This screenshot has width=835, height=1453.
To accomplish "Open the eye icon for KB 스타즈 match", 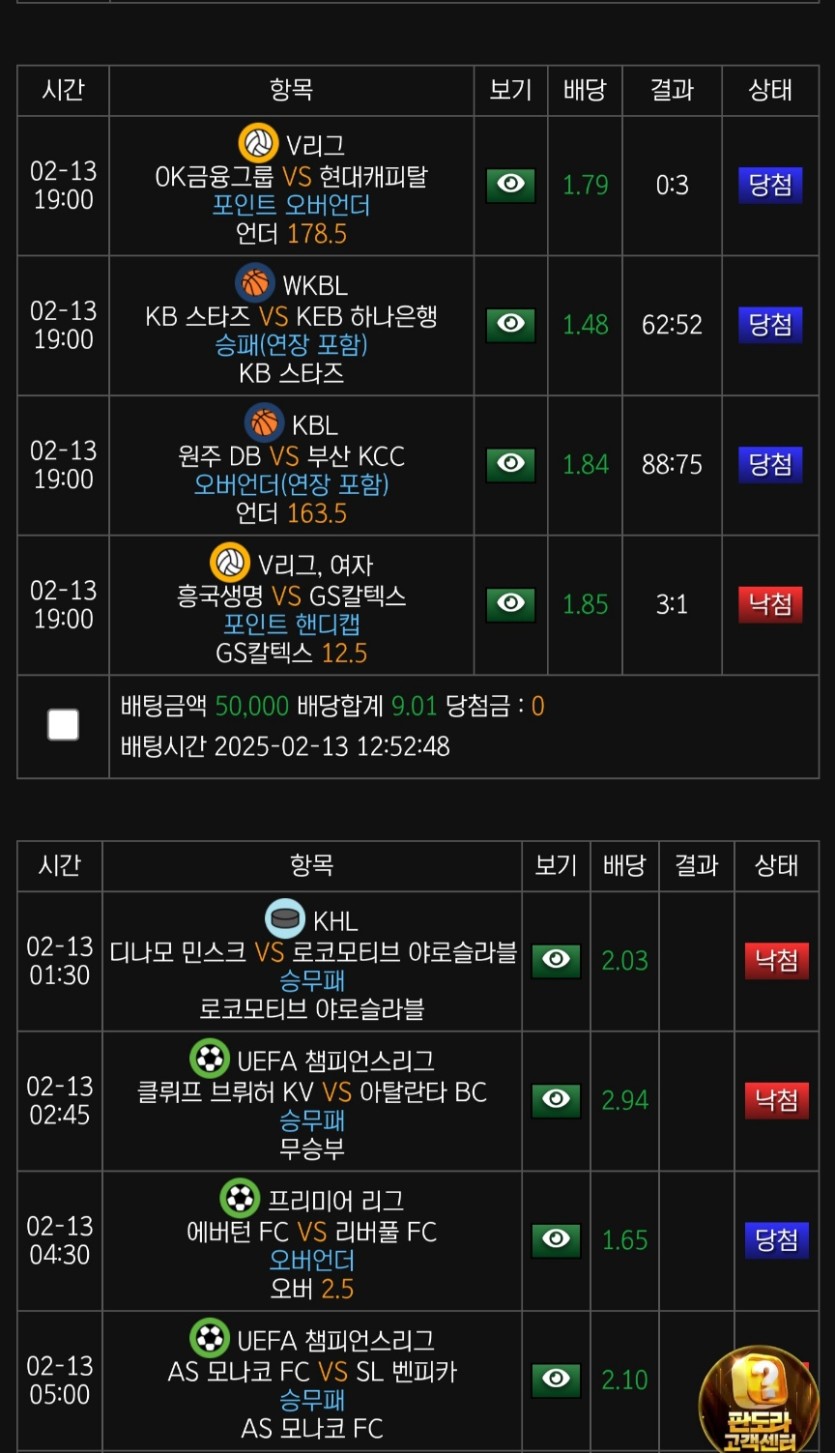I will pyautogui.click(x=510, y=325).
